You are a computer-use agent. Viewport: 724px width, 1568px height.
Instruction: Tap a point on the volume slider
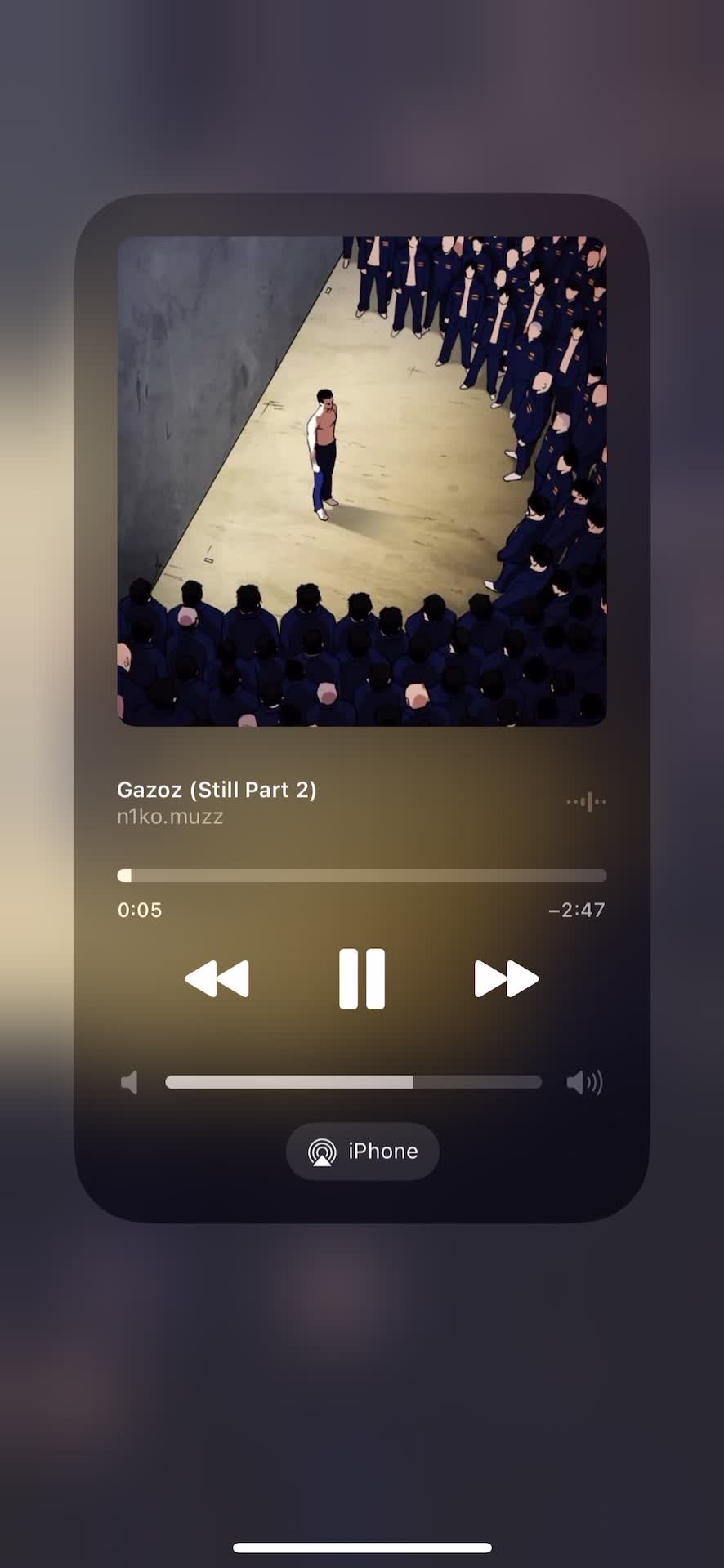[x=353, y=1082]
